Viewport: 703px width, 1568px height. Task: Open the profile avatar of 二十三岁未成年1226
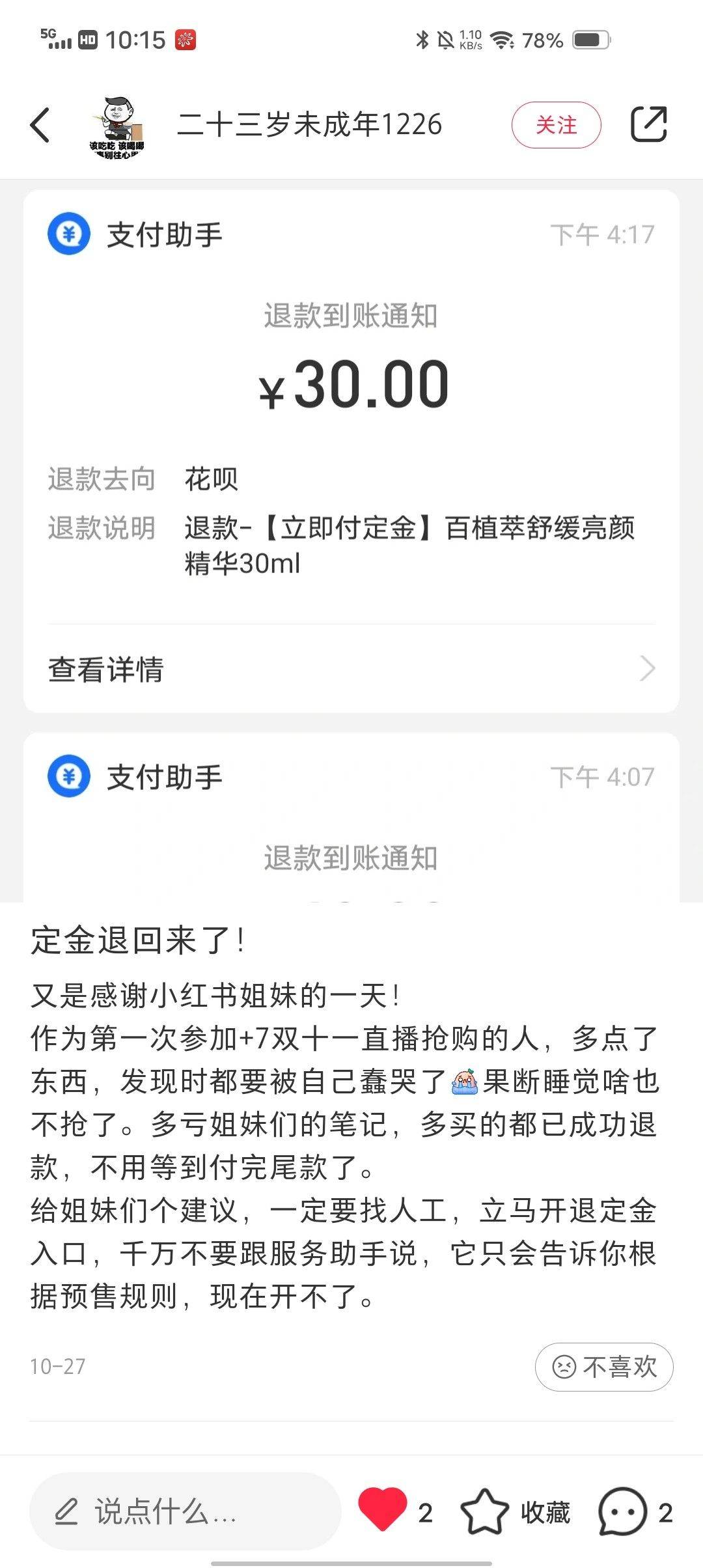117,126
